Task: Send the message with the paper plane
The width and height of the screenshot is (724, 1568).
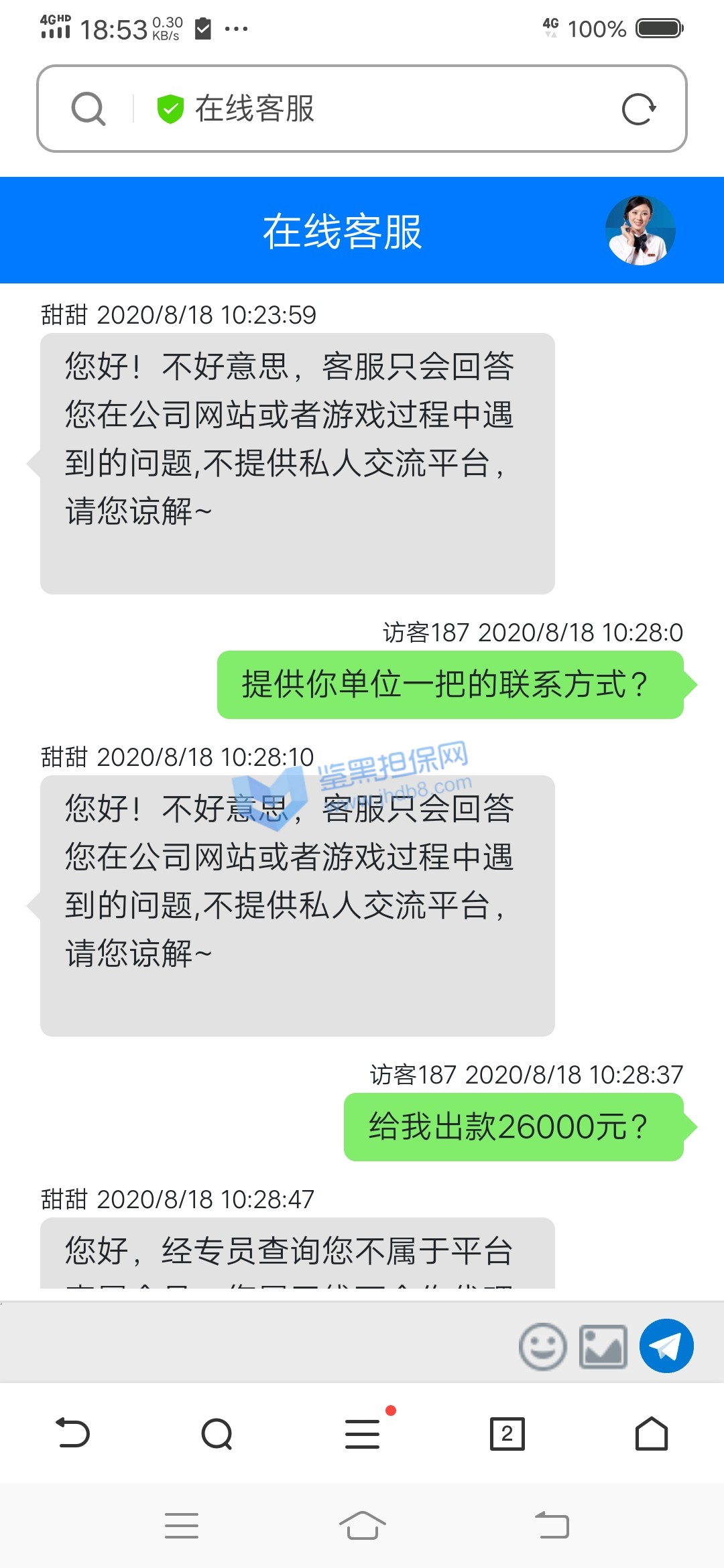Action: (666, 1346)
